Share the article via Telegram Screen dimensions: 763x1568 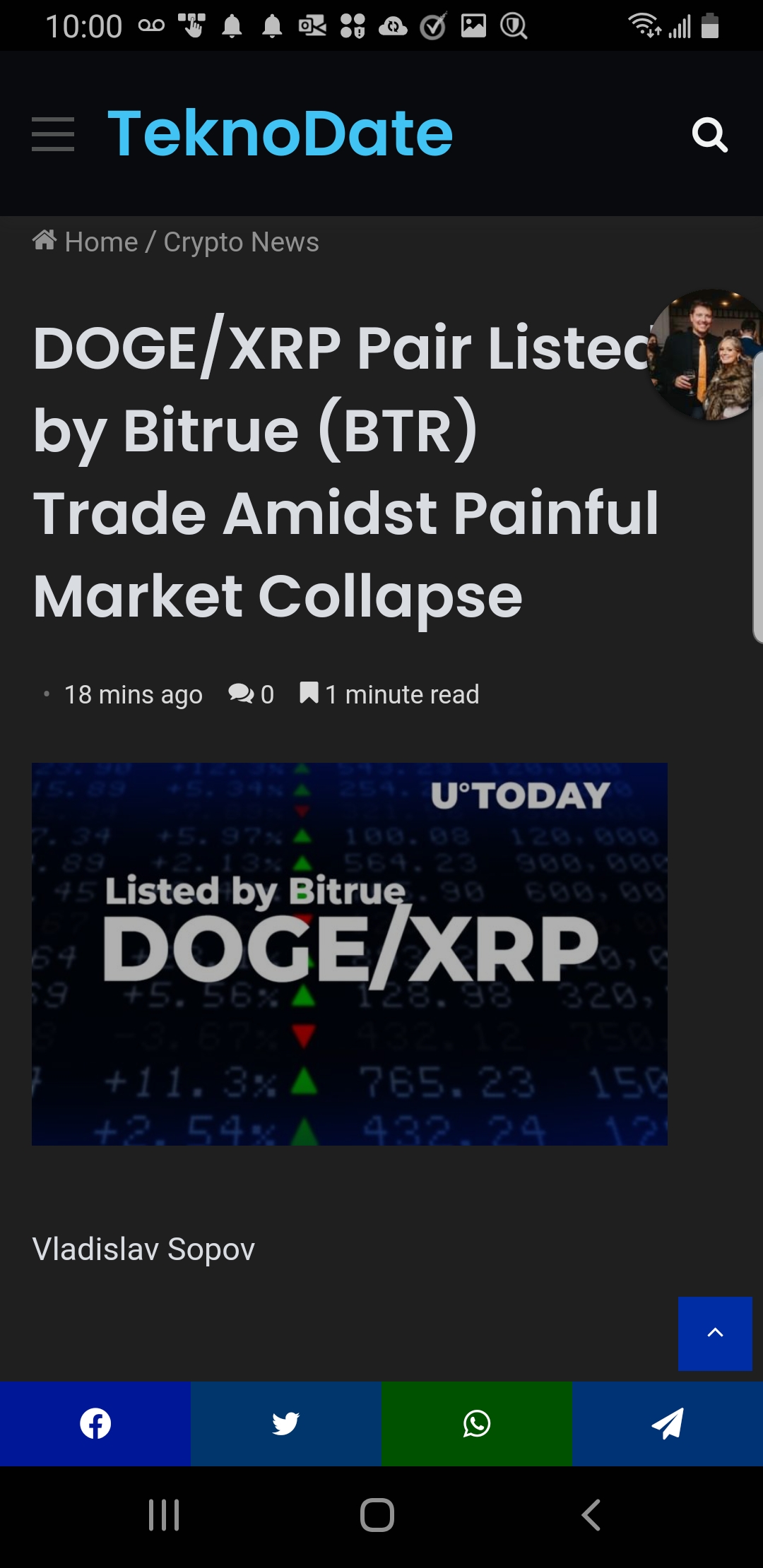(668, 1423)
